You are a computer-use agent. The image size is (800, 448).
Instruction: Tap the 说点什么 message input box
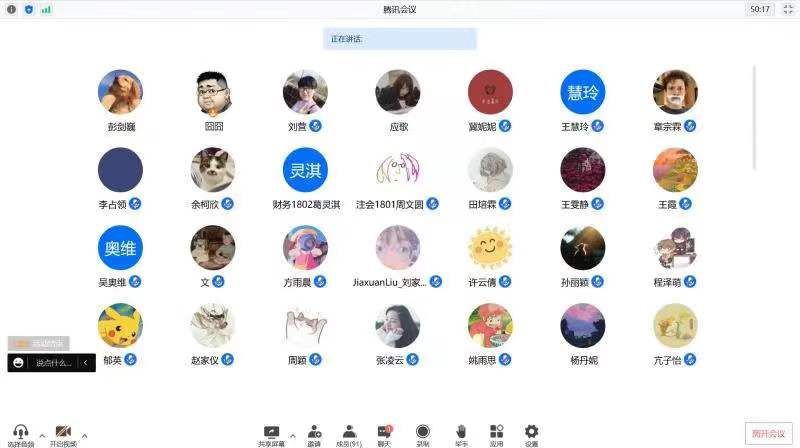pos(52,363)
